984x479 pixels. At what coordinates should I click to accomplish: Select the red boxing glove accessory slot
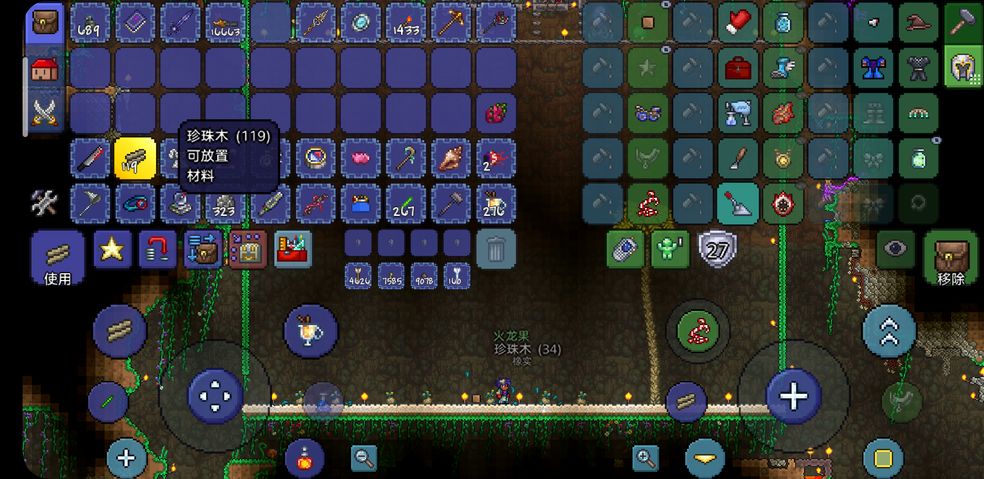tap(738, 22)
